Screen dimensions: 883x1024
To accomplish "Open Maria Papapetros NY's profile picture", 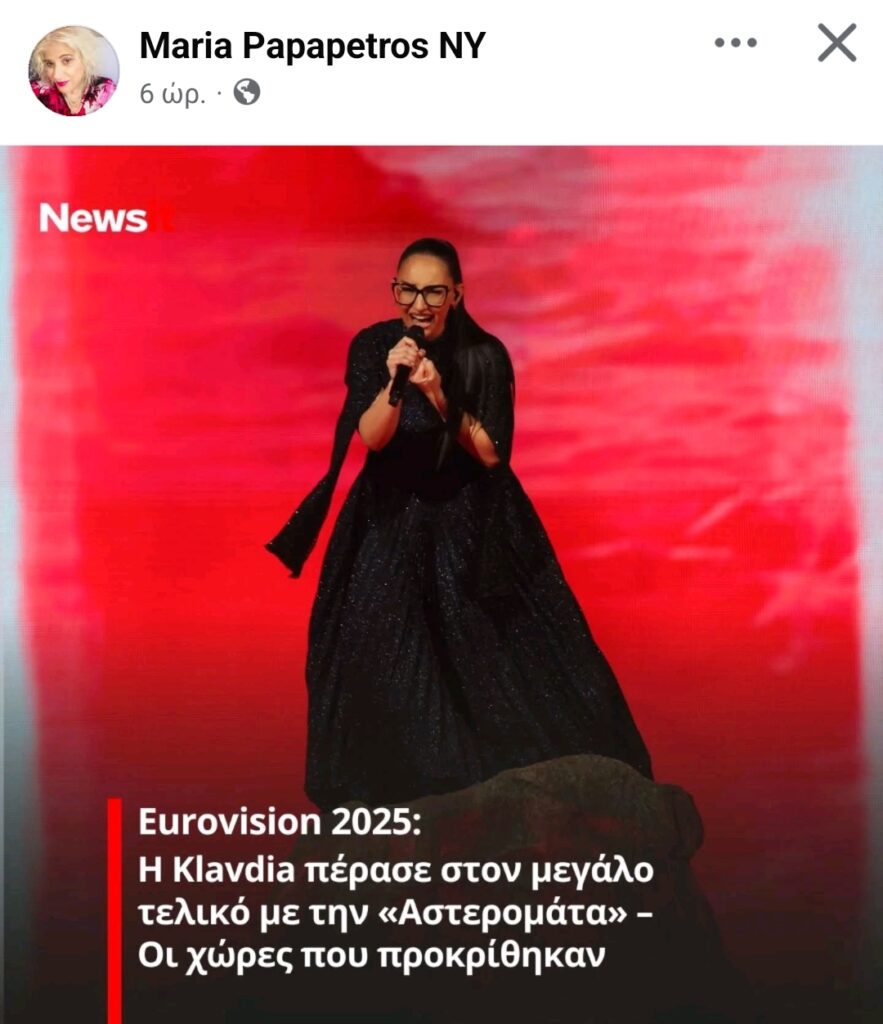I will click(73, 71).
